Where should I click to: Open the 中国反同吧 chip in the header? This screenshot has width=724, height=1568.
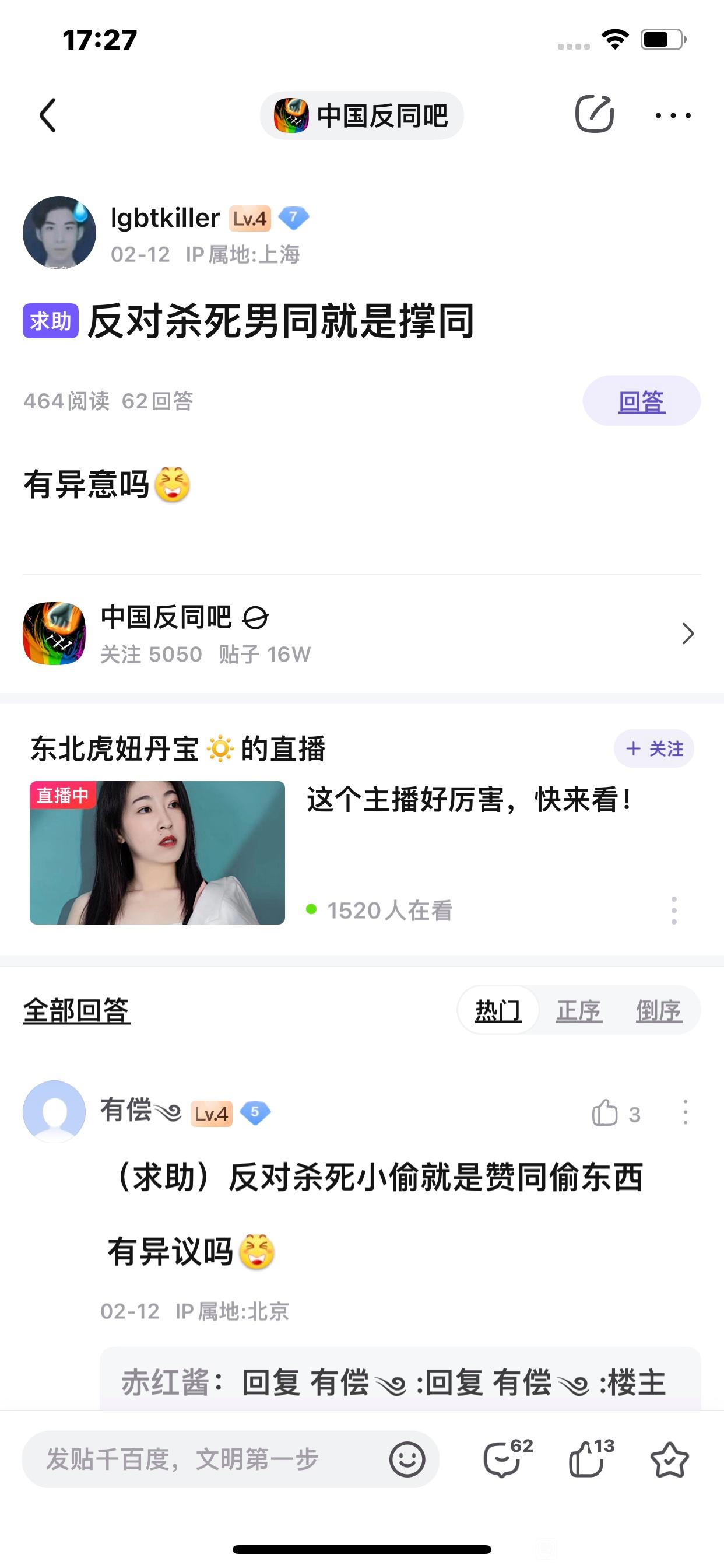click(361, 115)
